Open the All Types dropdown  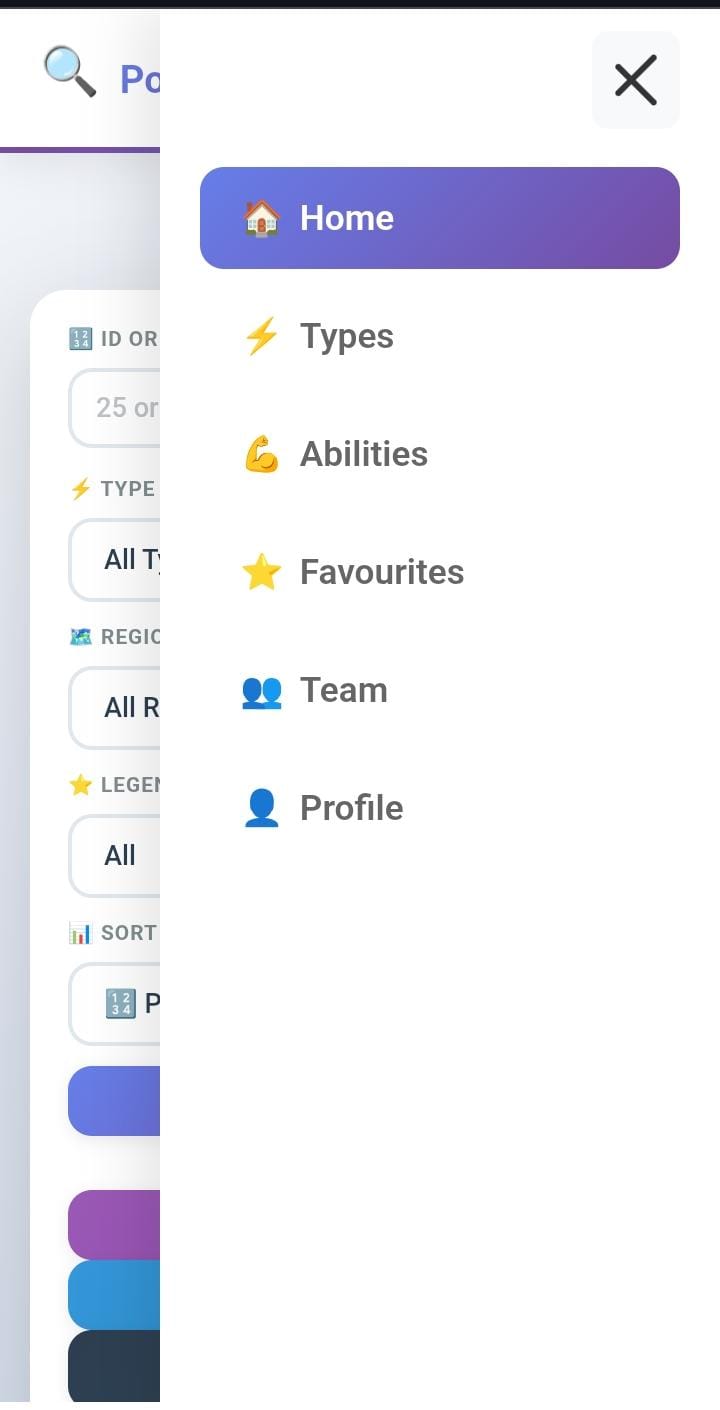tap(115, 559)
